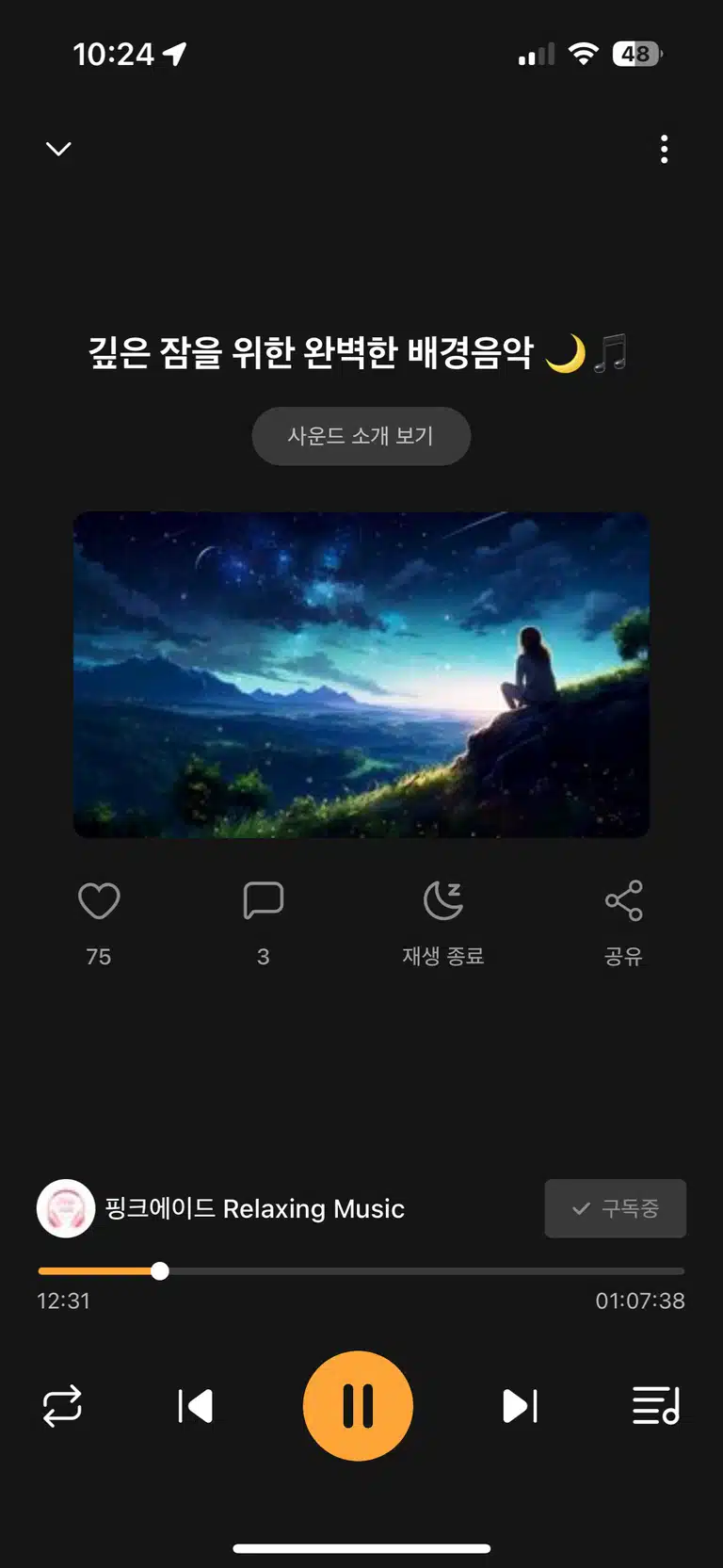Skip to the next track

[x=520, y=1406]
